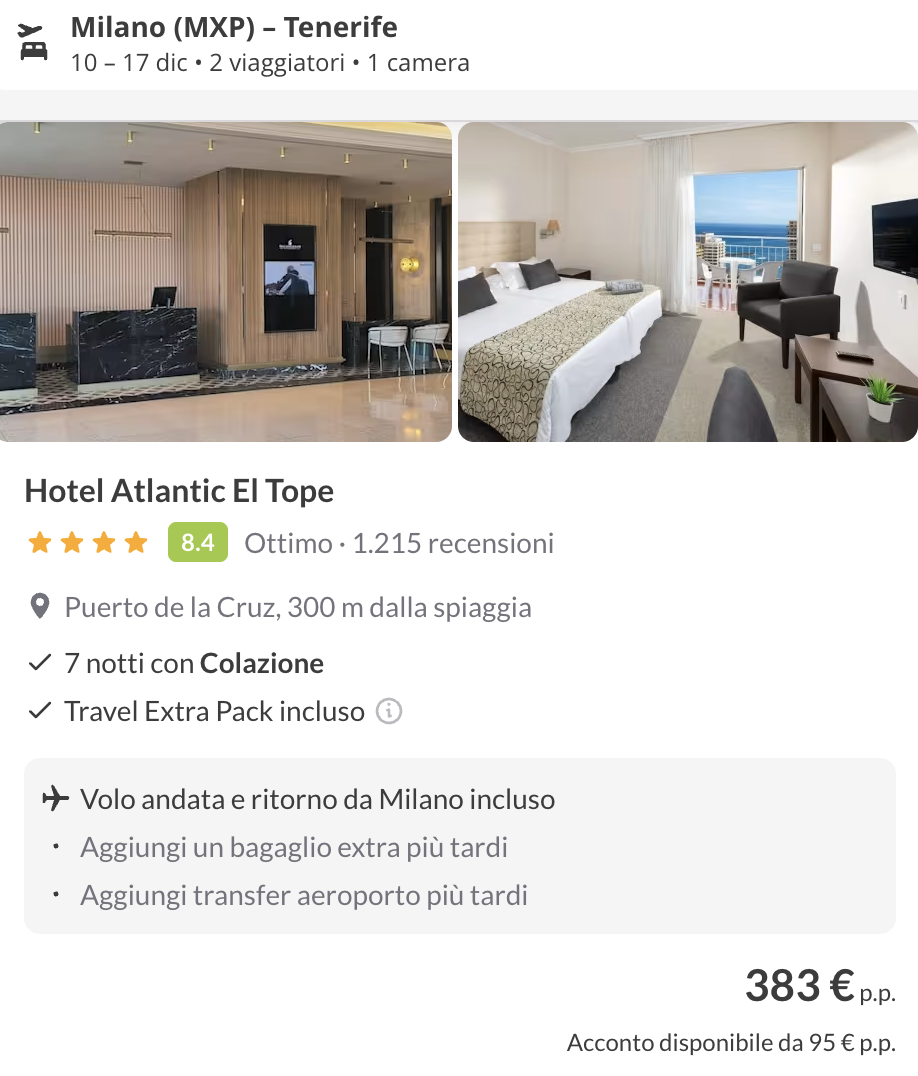Open the hotel room photo with sea view
Image resolution: width=918 pixels, height=1076 pixels.
tap(687, 281)
